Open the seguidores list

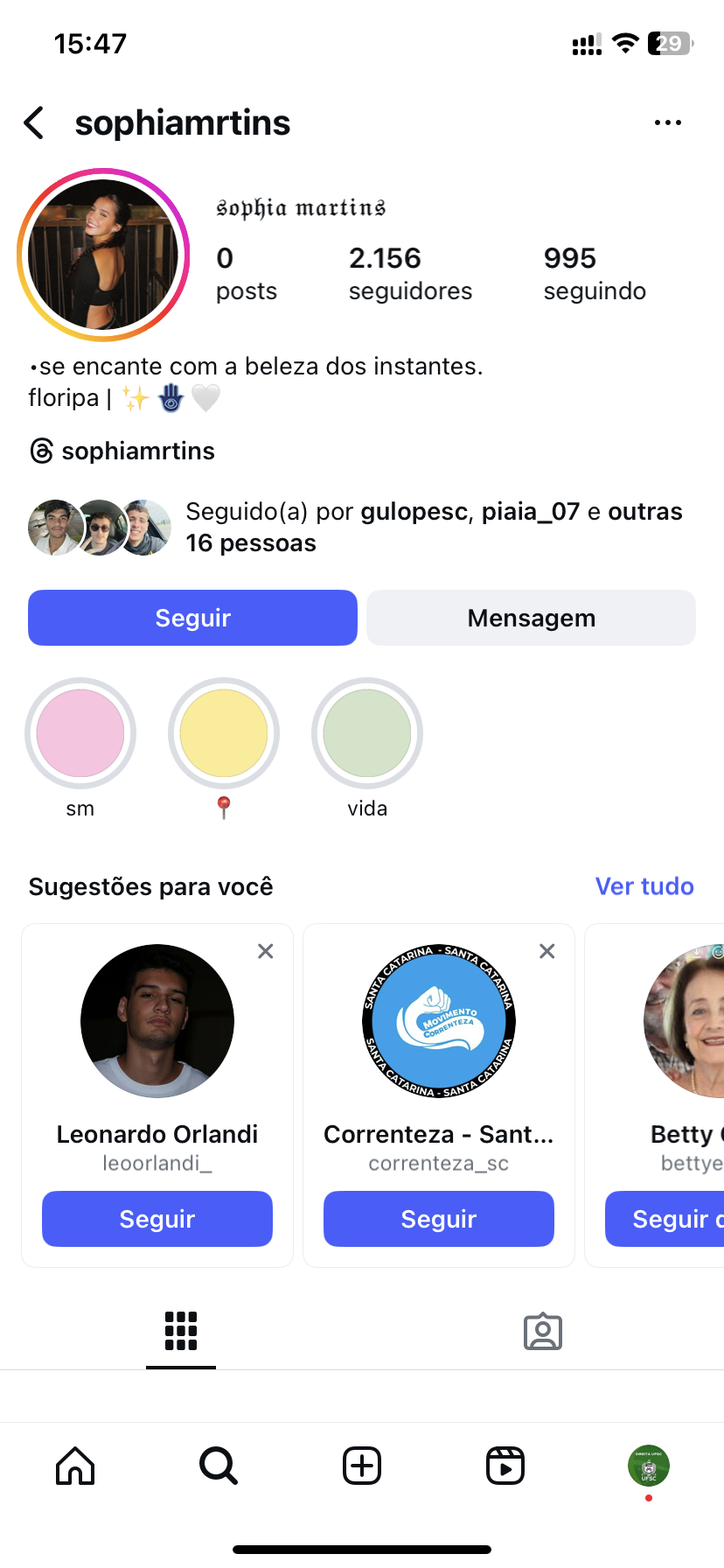click(409, 274)
